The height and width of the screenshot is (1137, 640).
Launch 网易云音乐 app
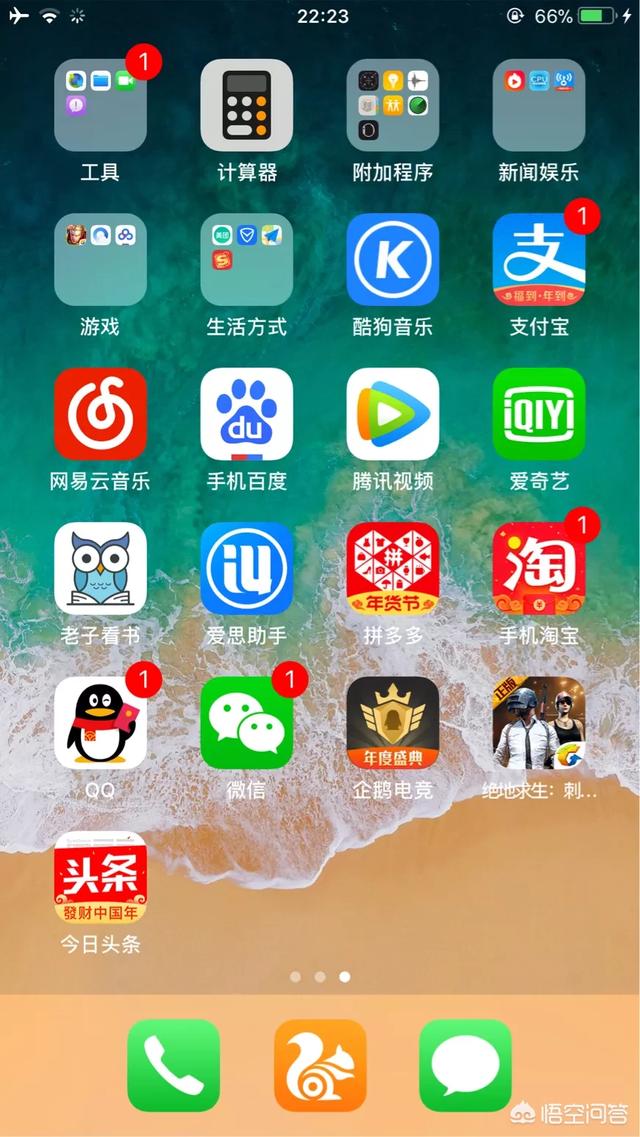pos(100,414)
